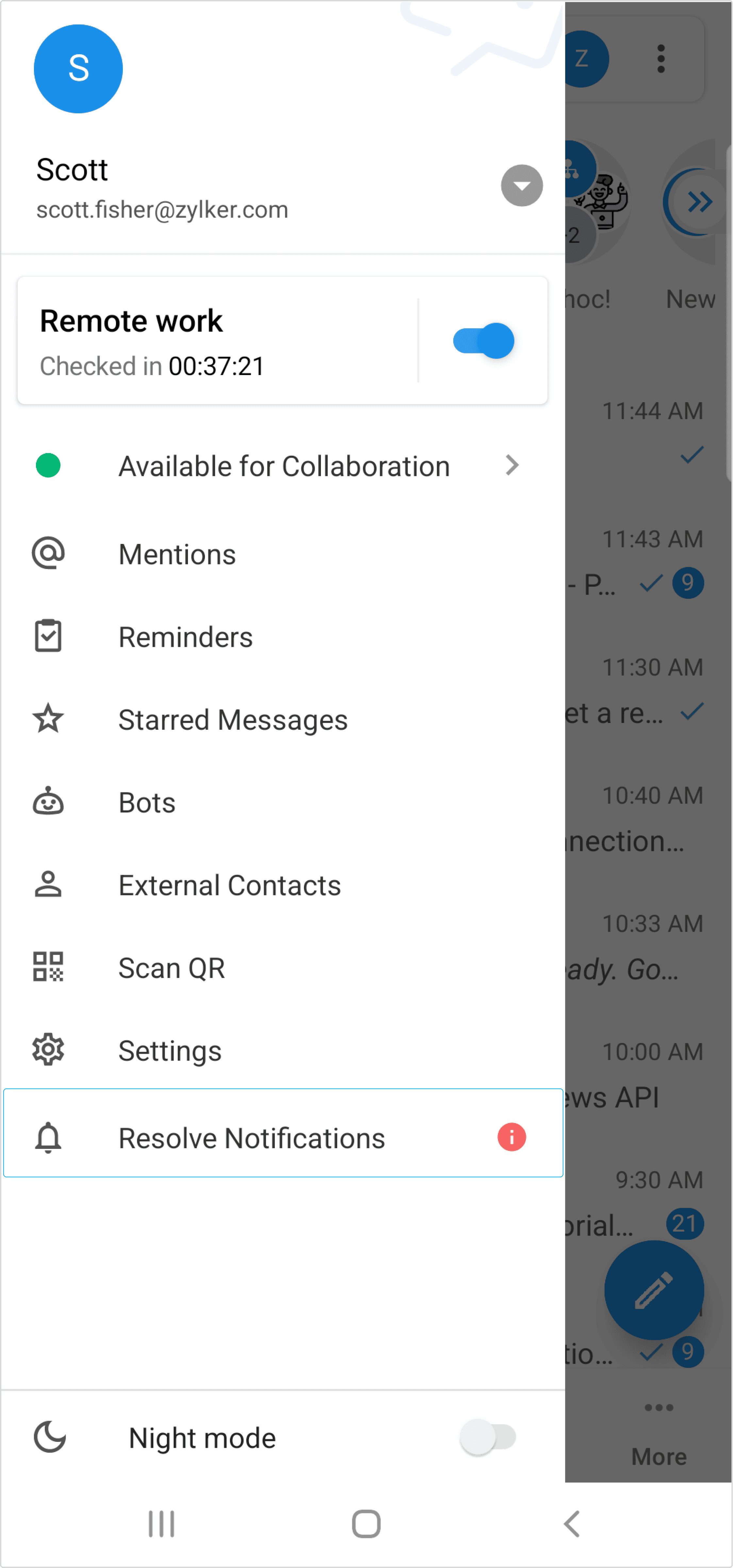View Starred Messages
Image resolution: width=733 pixels, height=1568 pixels.
[282, 720]
